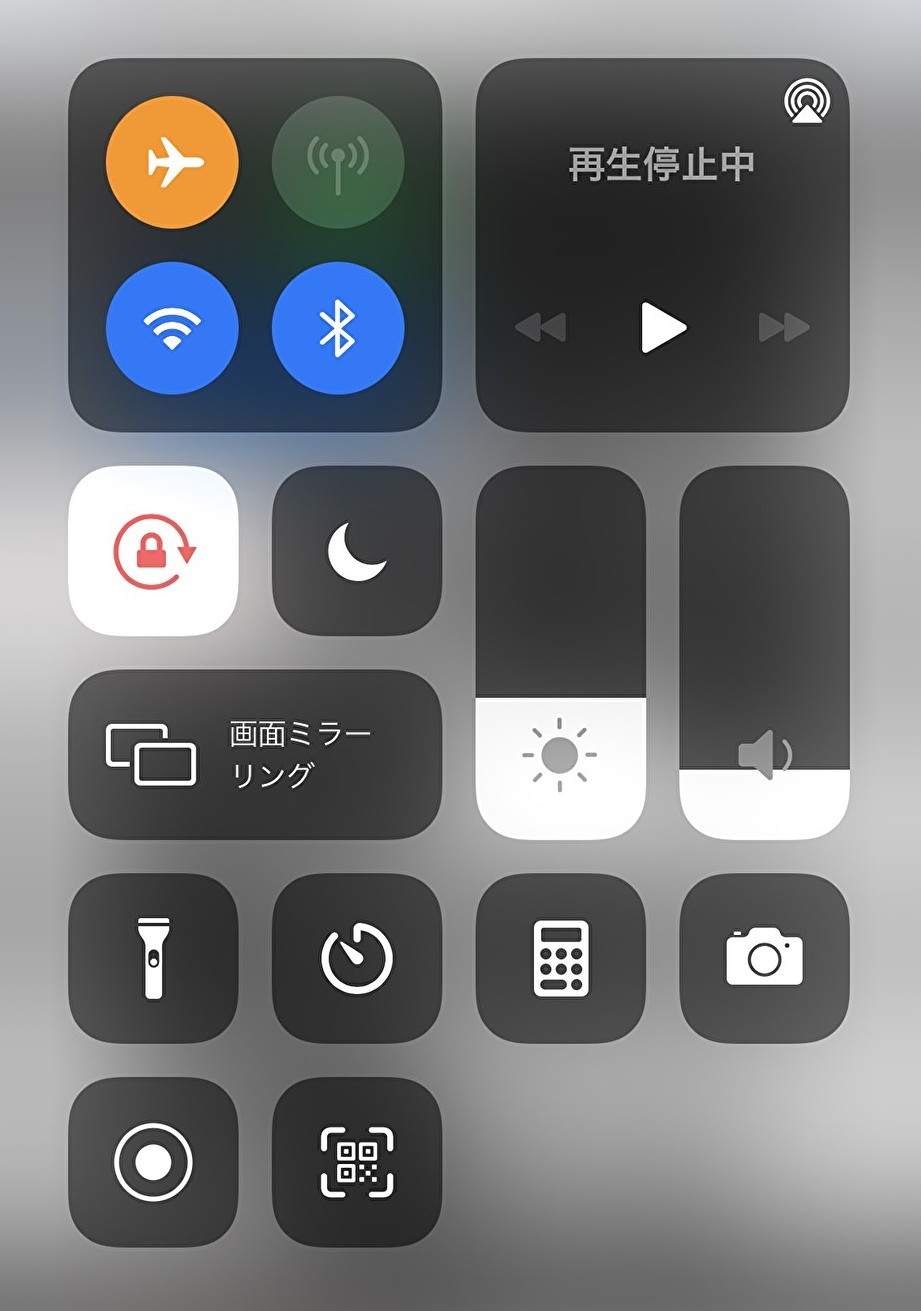The height and width of the screenshot is (1311, 921).
Task: Open 画面ミラーリング screen mirroring
Action: [255, 754]
